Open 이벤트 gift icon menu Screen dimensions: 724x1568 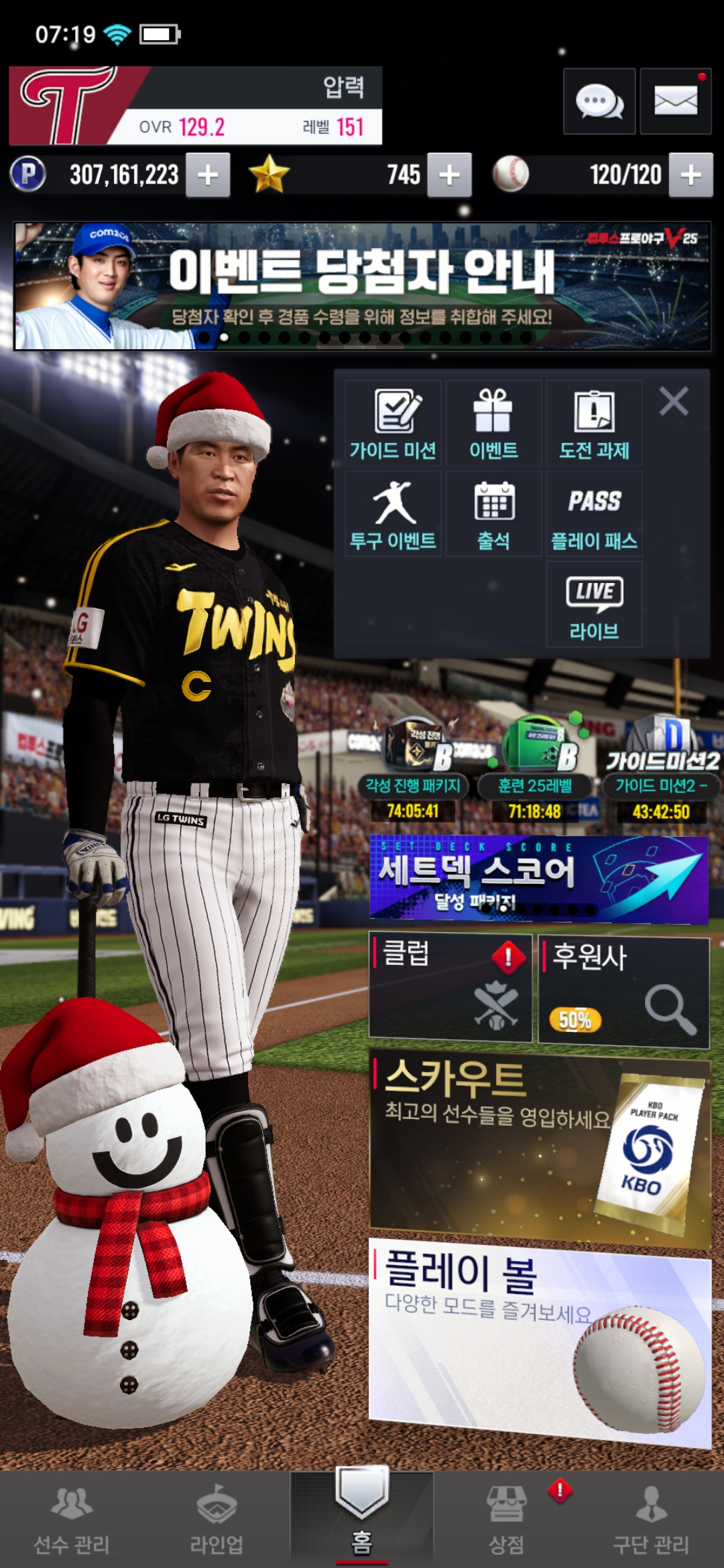click(493, 423)
